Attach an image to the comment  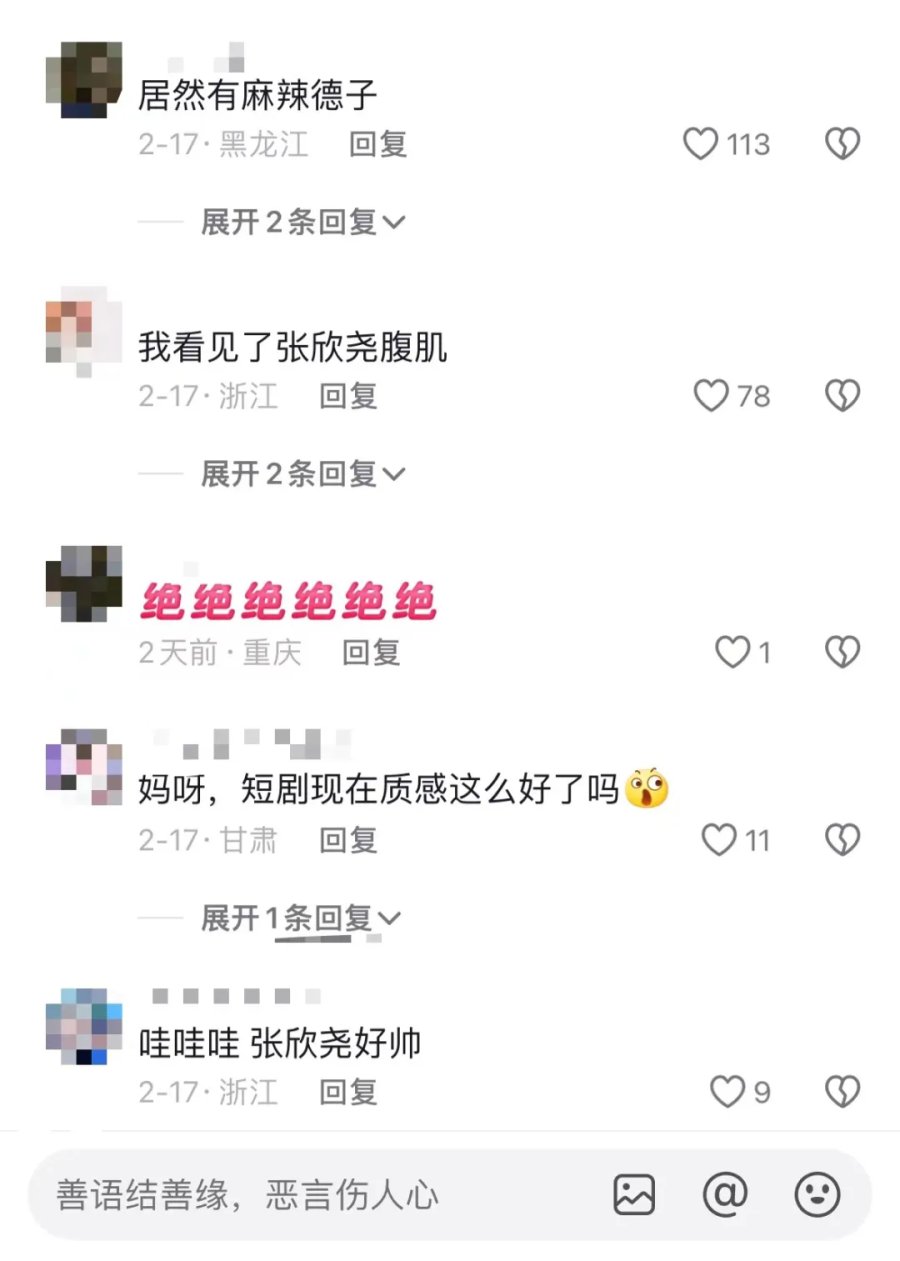(x=634, y=1195)
